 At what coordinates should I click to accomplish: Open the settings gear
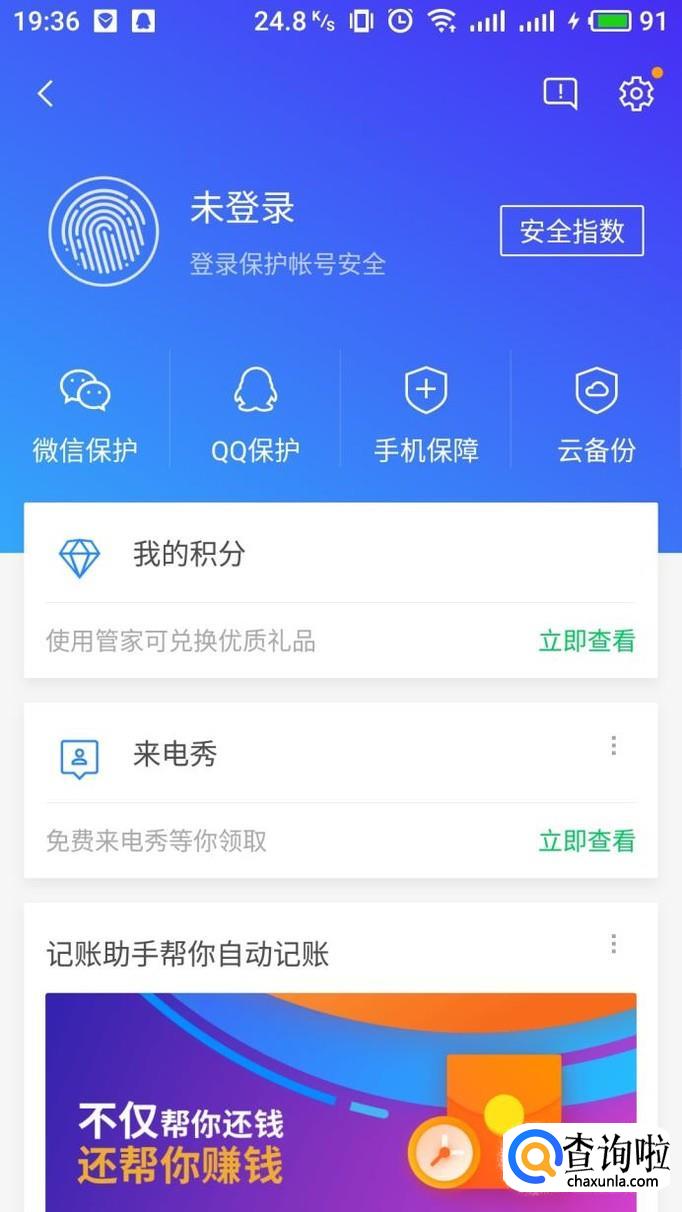pos(636,94)
